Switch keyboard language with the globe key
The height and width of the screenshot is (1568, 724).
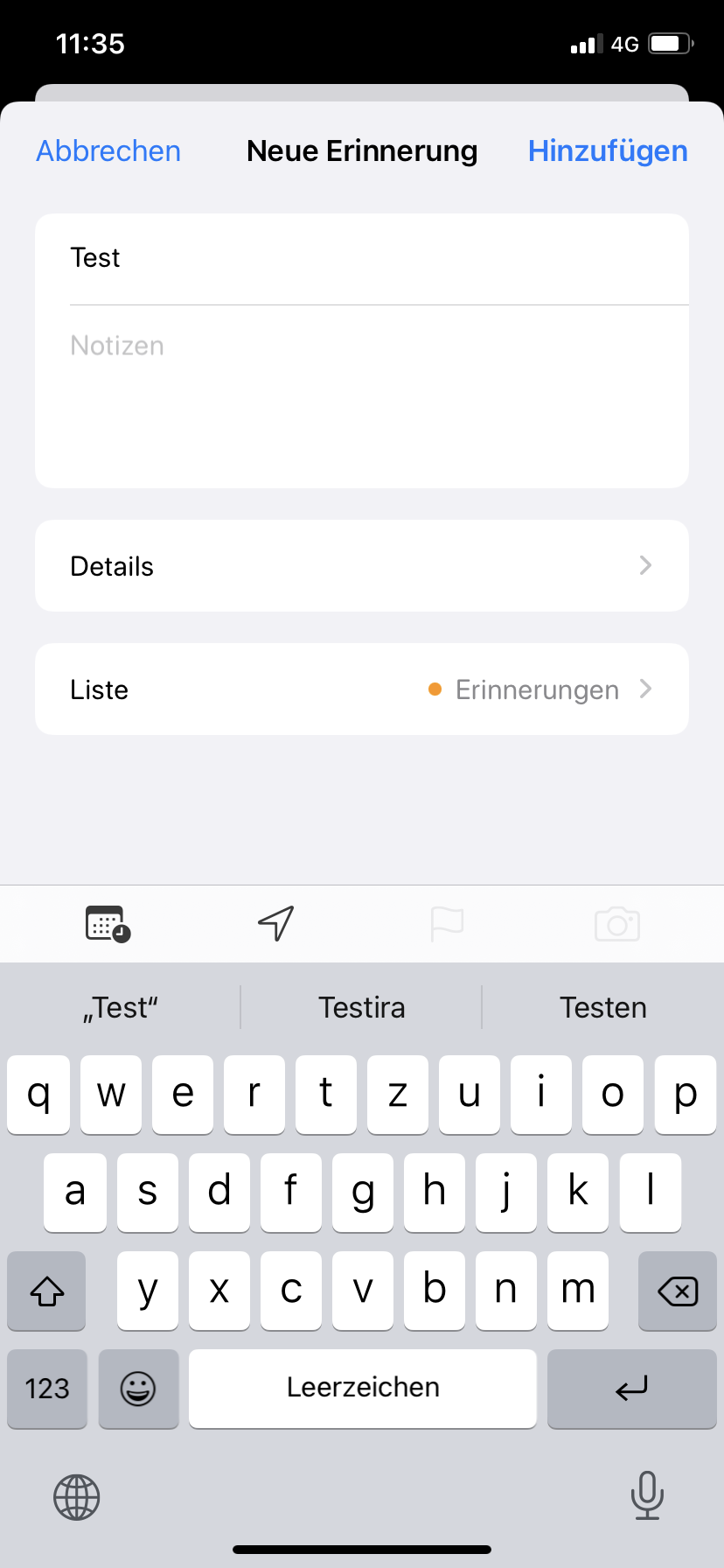[77, 1497]
